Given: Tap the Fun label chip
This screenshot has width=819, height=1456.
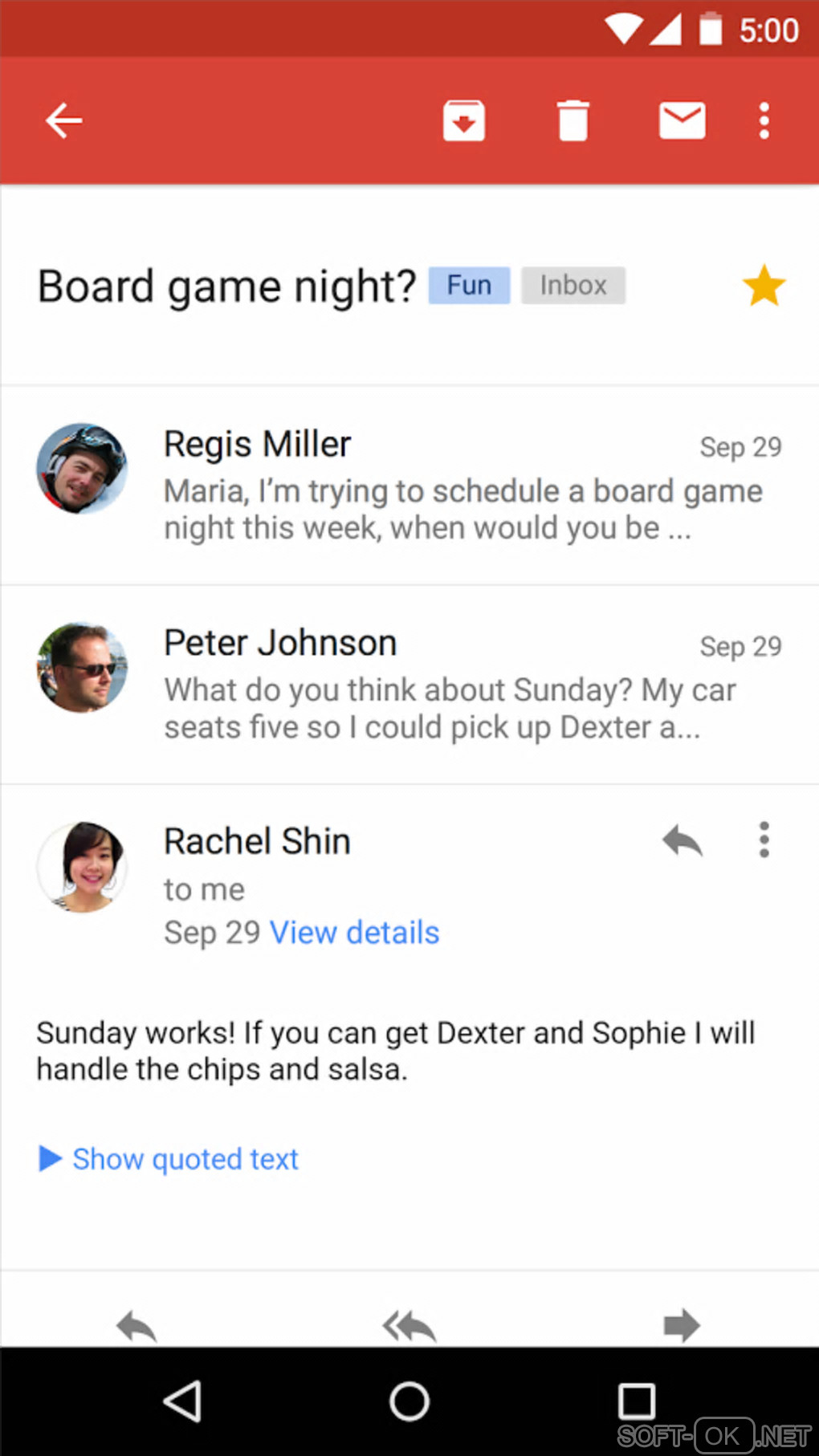Looking at the screenshot, I should click(x=469, y=286).
